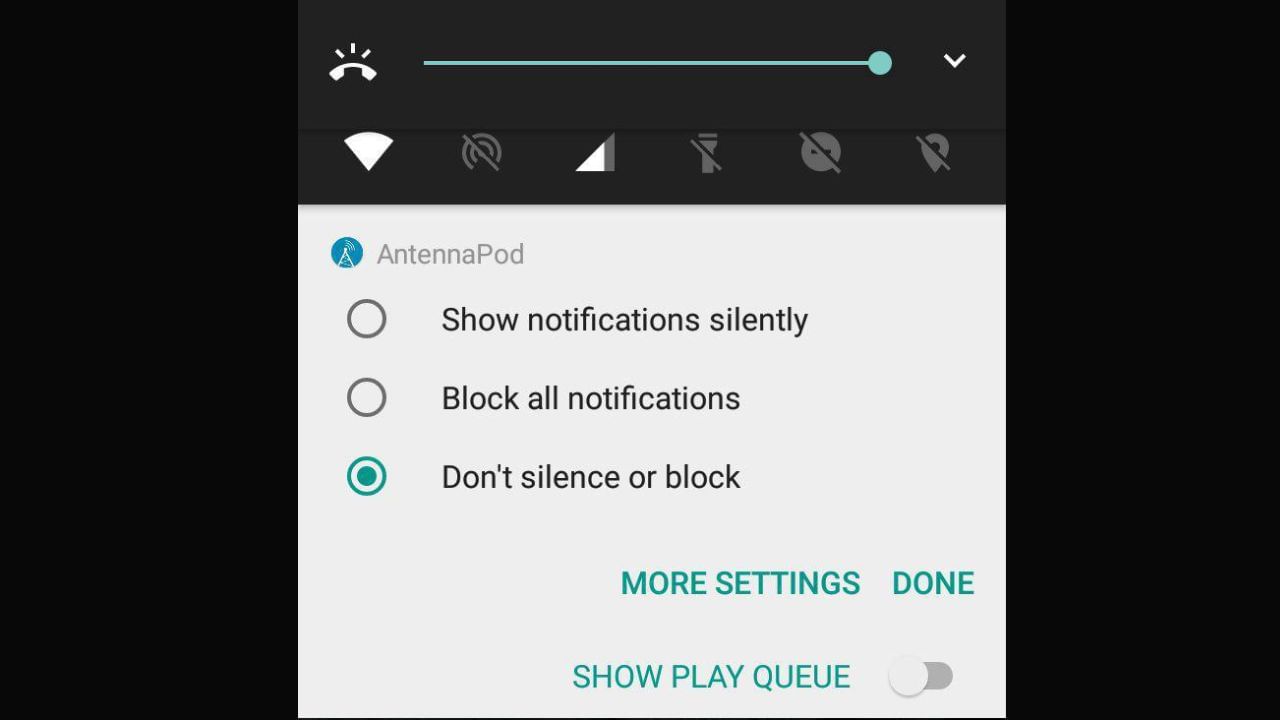Enable the do not disturb tile
The image size is (1280, 720).
pyautogui.click(x=820, y=153)
